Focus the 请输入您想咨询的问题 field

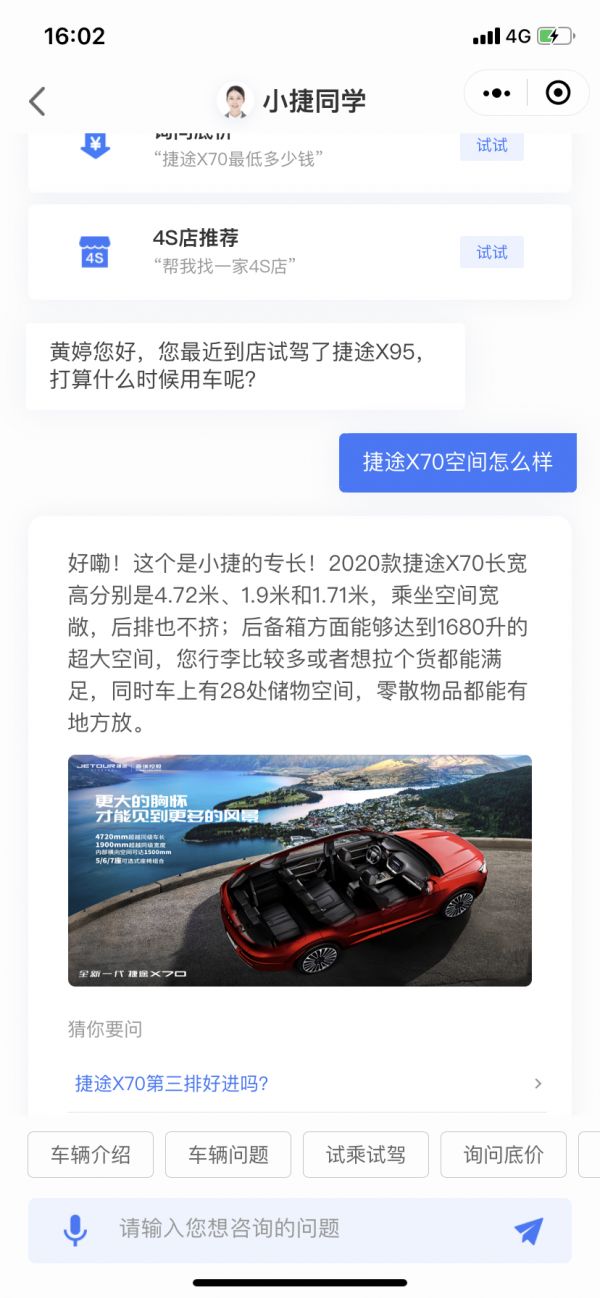tap(300, 1229)
